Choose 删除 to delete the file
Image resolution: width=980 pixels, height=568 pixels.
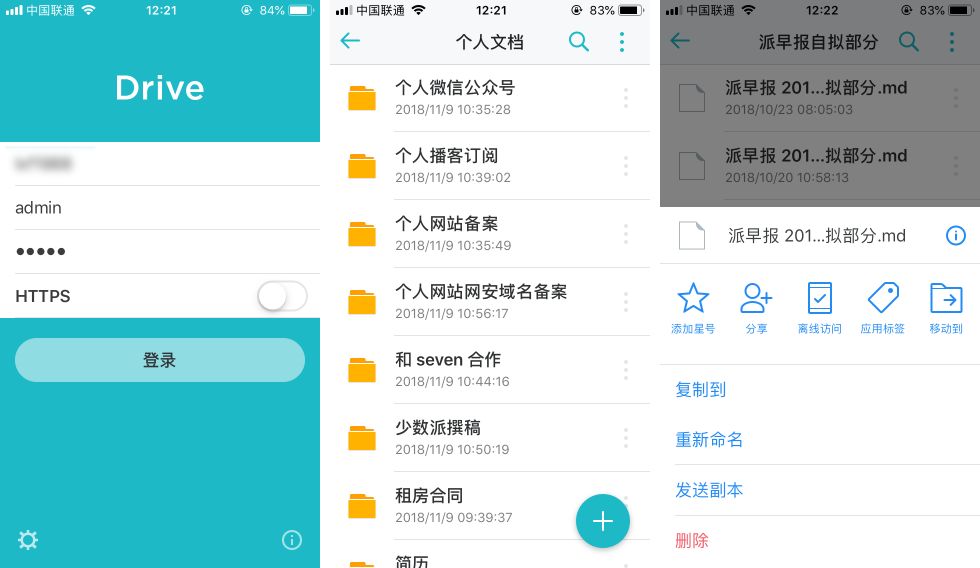click(692, 541)
